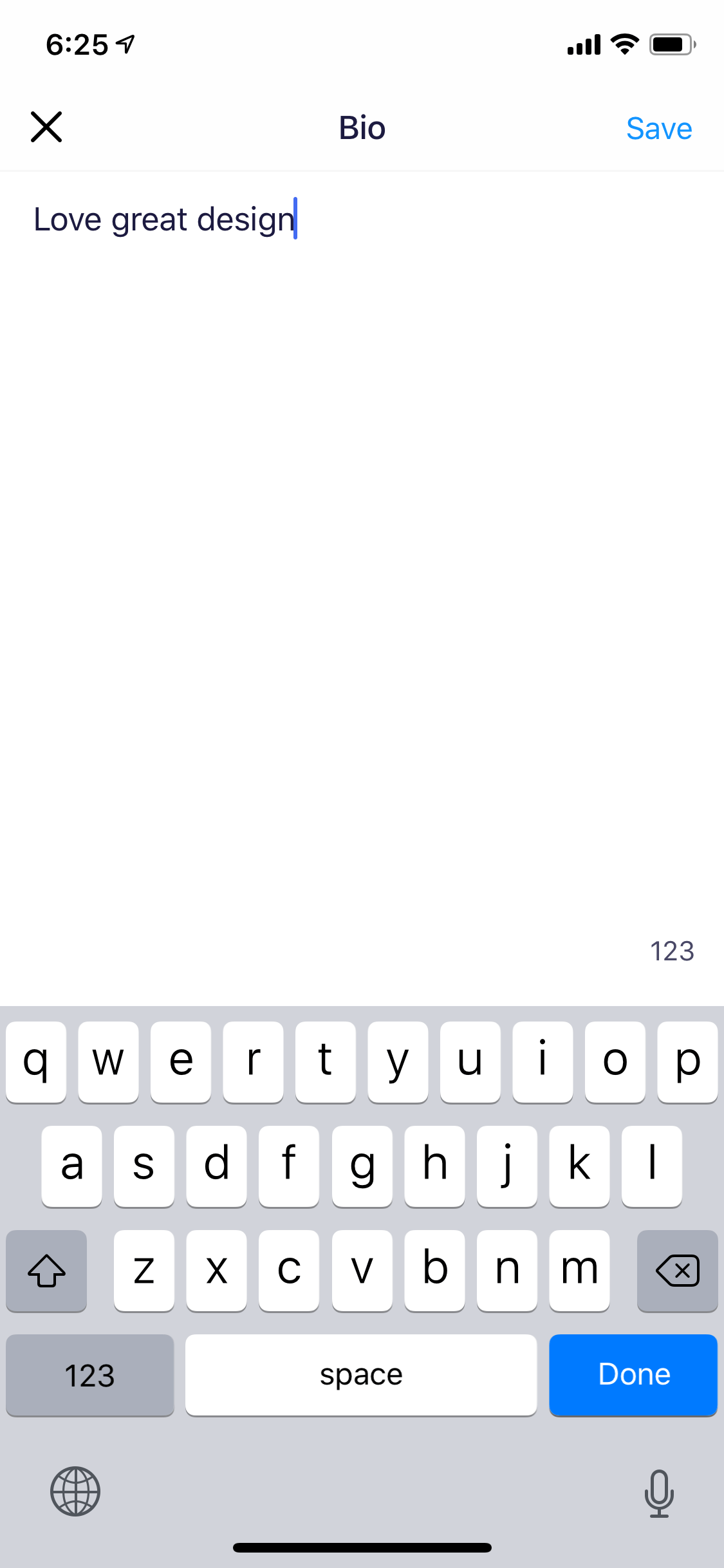Toggle the shift key
Viewport: 724px width, 1568px height.
pyautogui.click(x=46, y=1271)
